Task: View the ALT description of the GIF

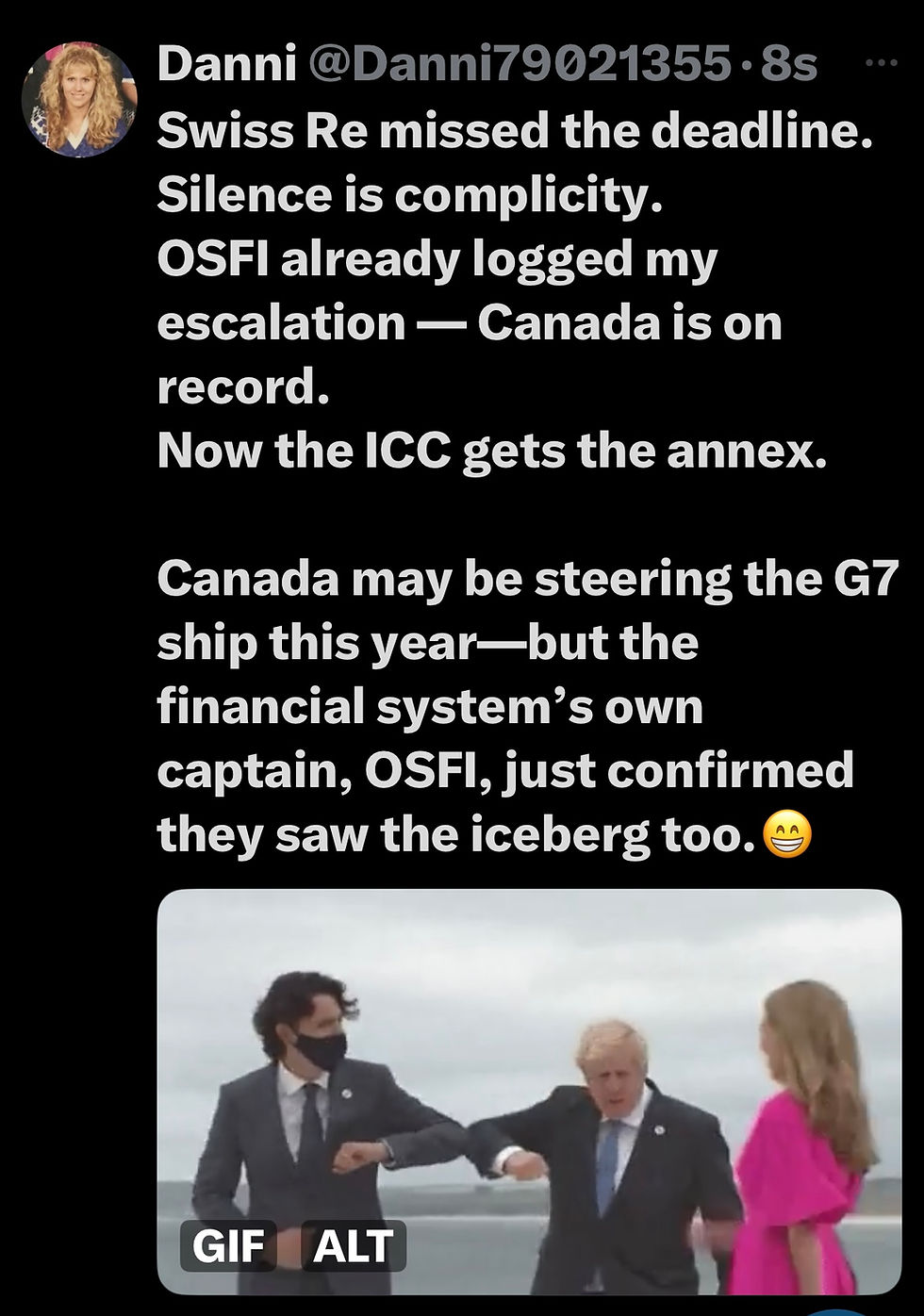Action: (x=353, y=1245)
